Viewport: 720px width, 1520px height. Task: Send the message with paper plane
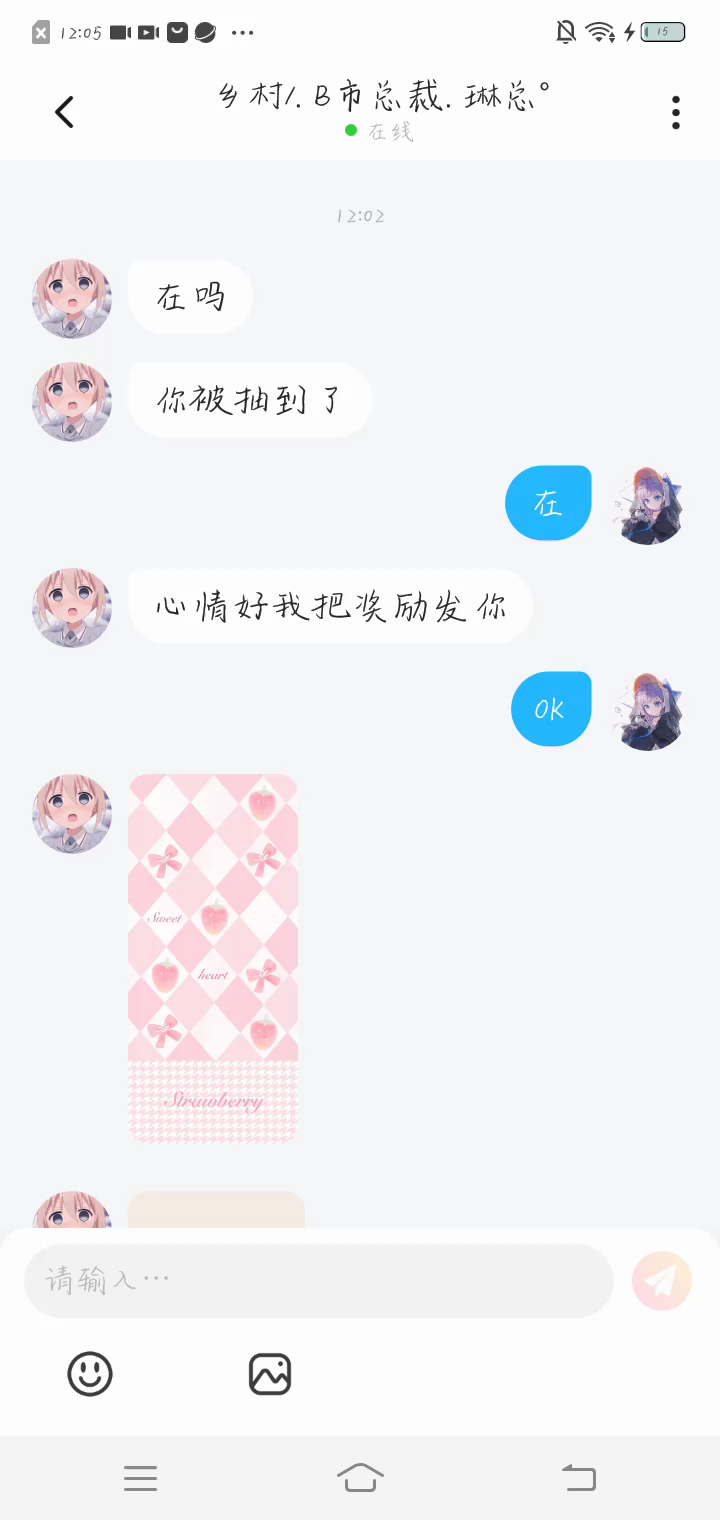[x=662, y=1280]
